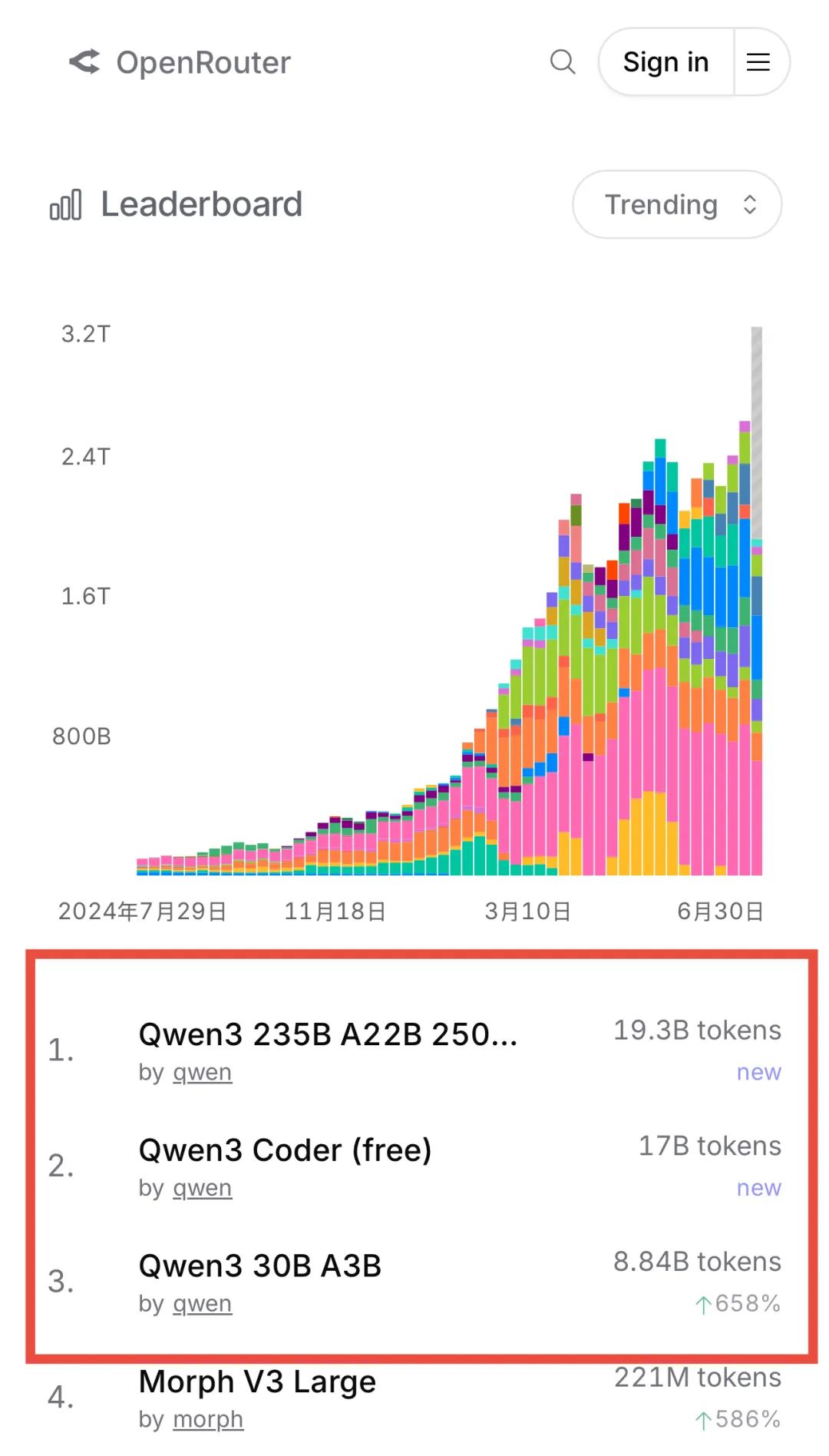The height and width of the screenshot is (1456, 829).
Task: Open Morph V3 Large model entry
Action: point(257,1382)
